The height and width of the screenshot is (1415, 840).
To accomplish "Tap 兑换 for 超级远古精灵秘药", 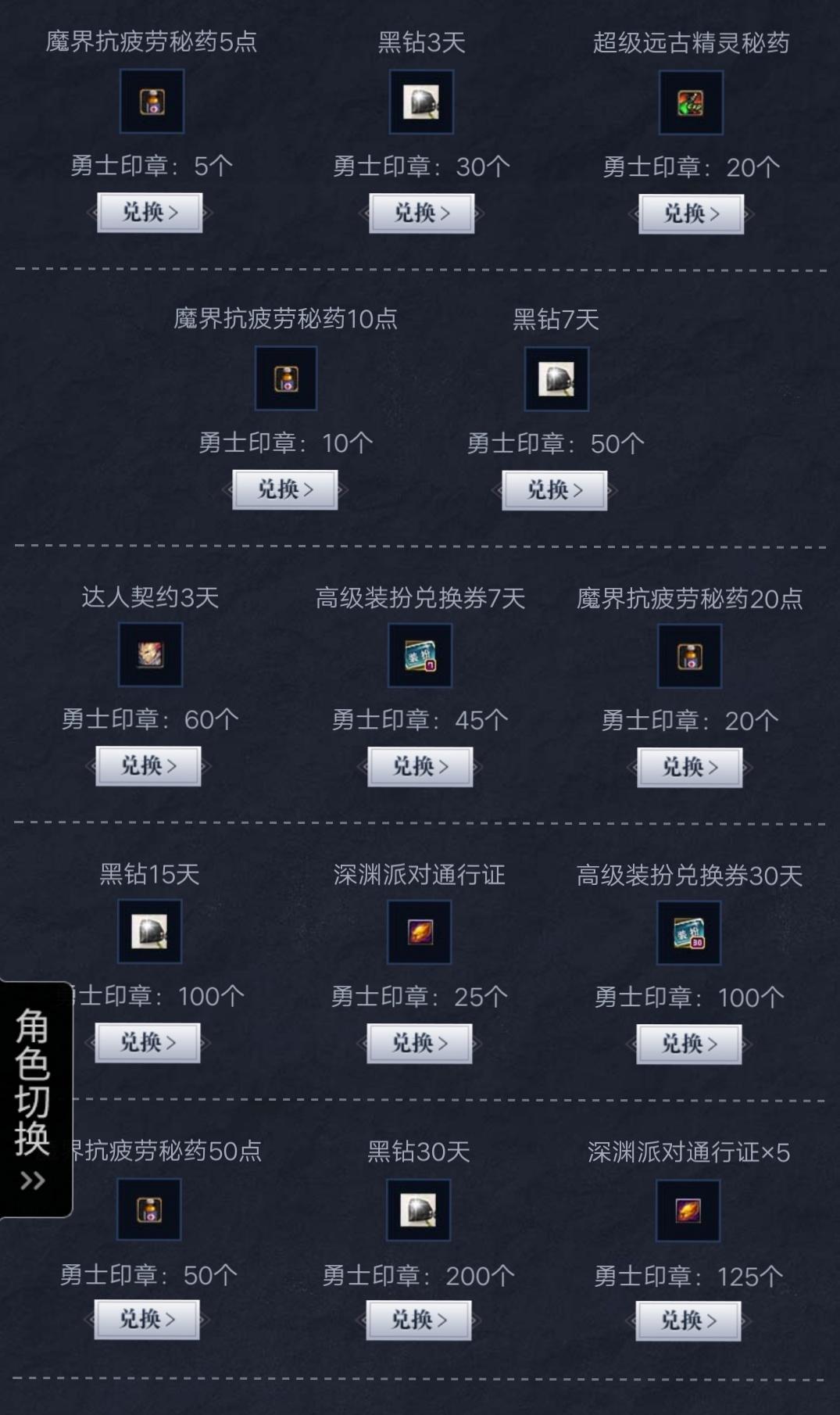I will tap(691, 214).
